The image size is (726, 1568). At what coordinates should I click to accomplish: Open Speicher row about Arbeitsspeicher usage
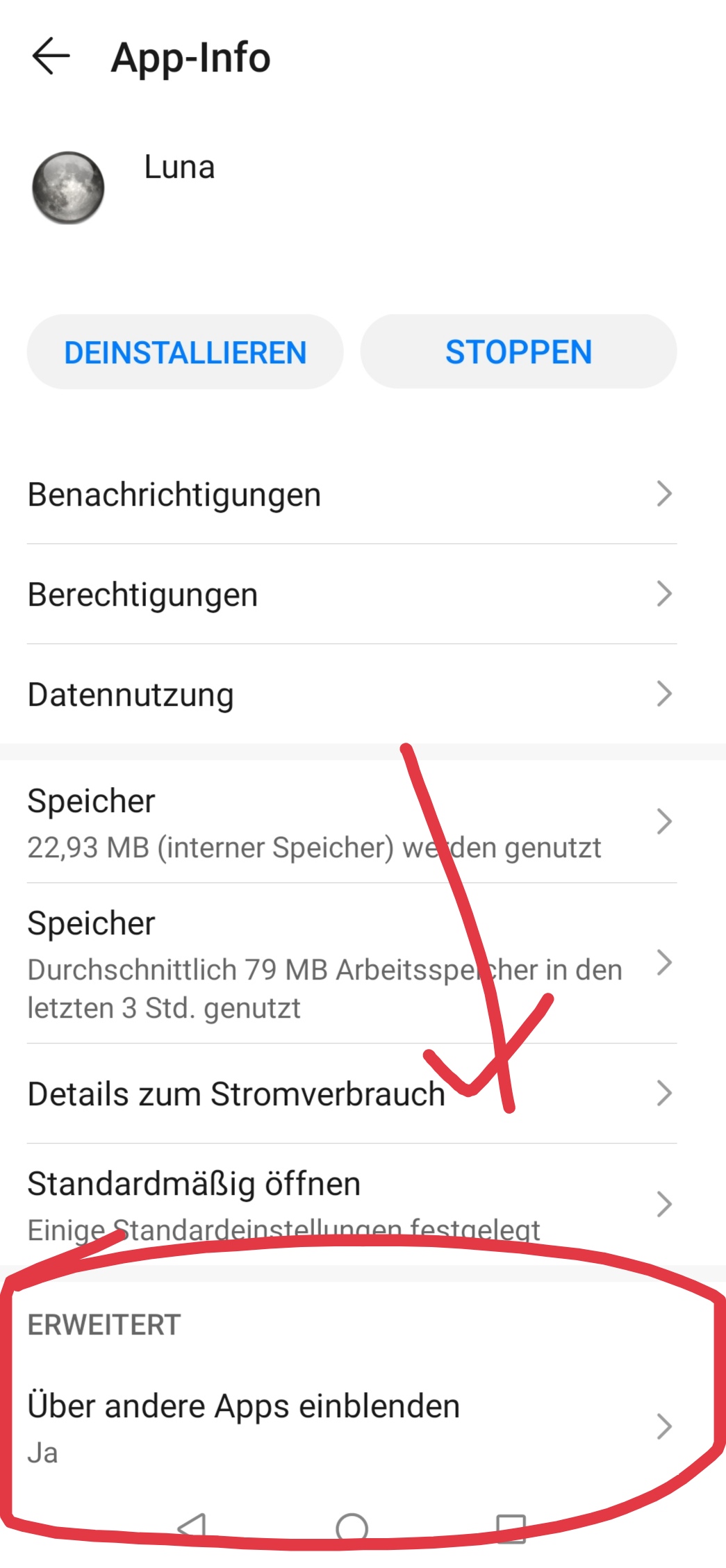click(351, 964)
